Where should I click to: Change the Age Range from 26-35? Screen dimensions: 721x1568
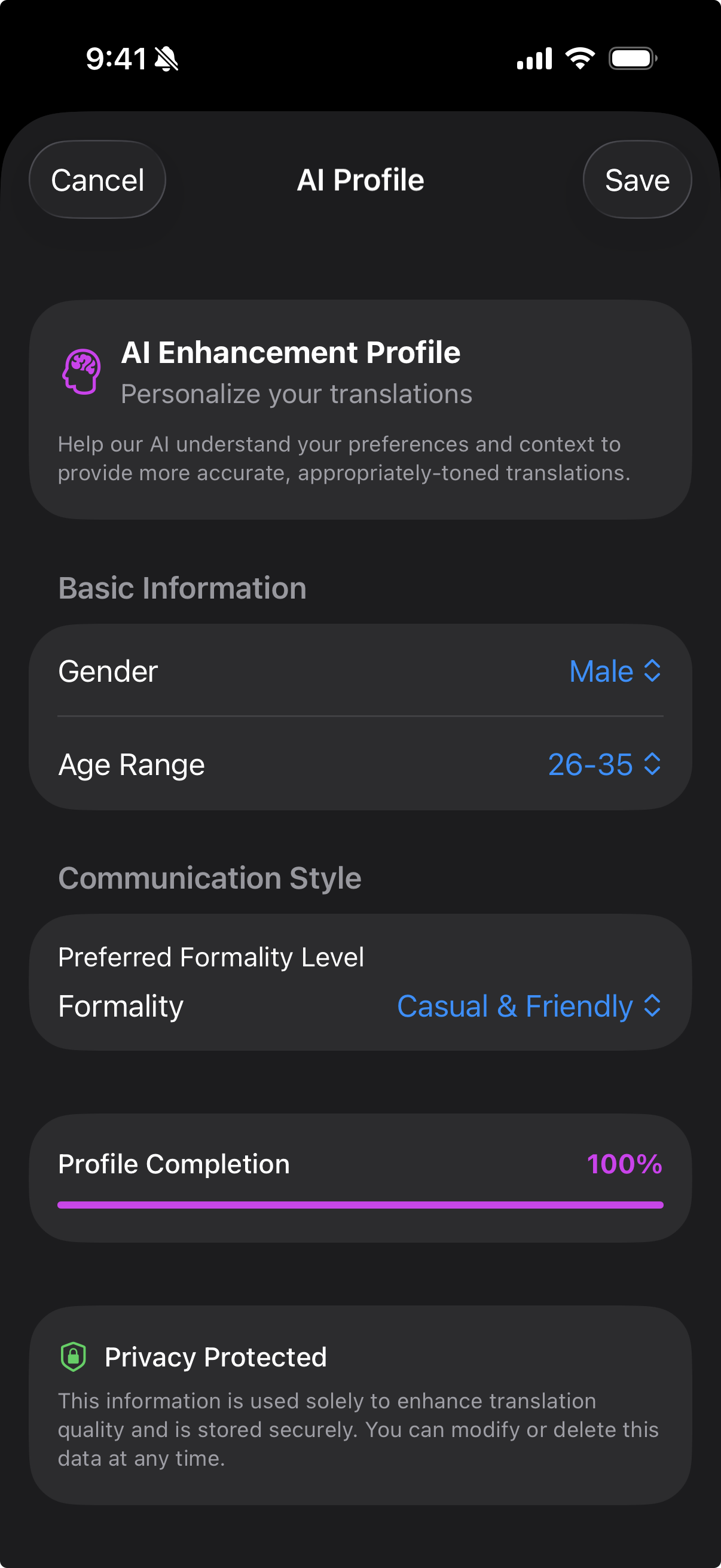click(x=604, y=764)
